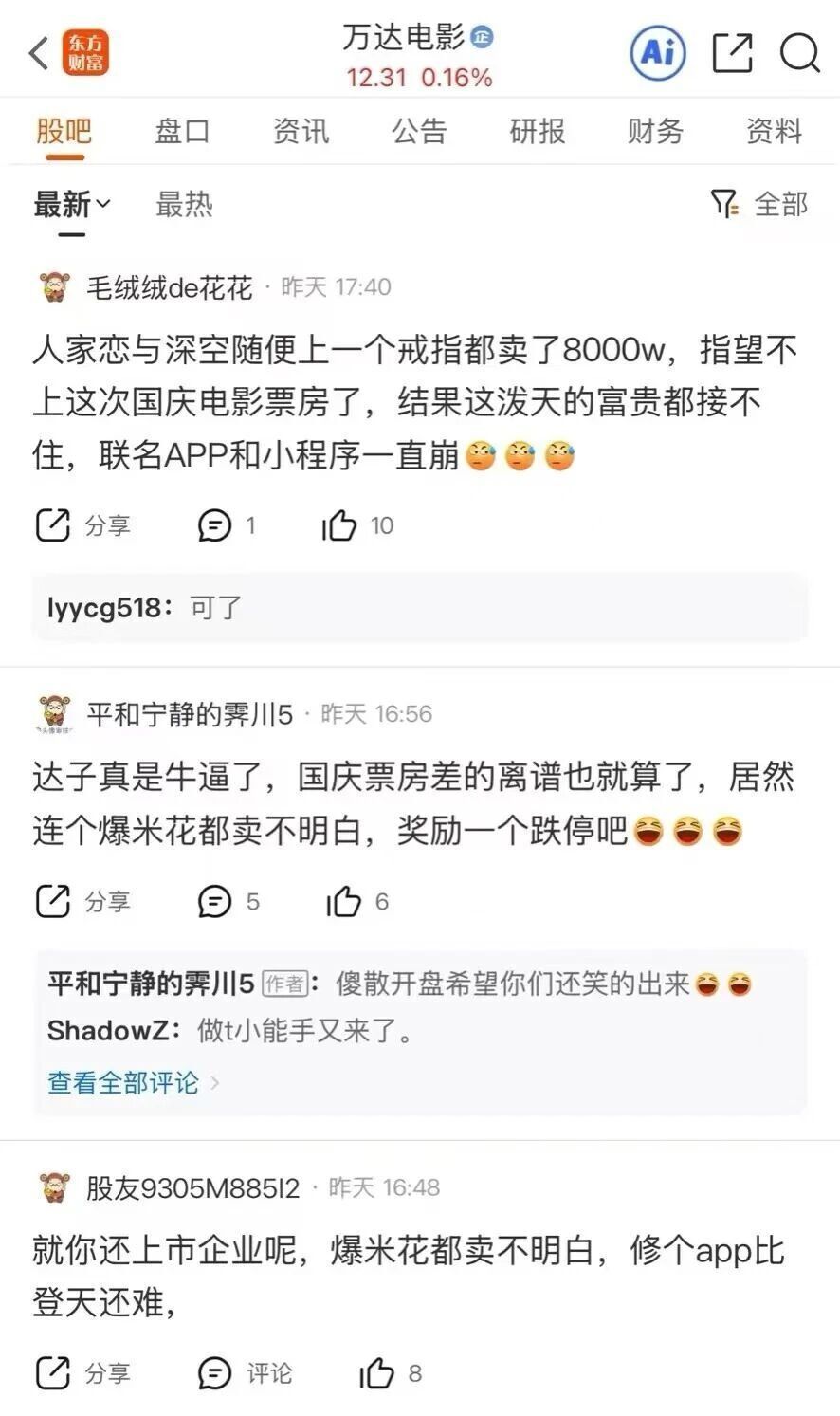The height and width of the screenshot is (1416, 840).
Task: Tap the 东方财富 app logo
Action: tap(86, 53)
